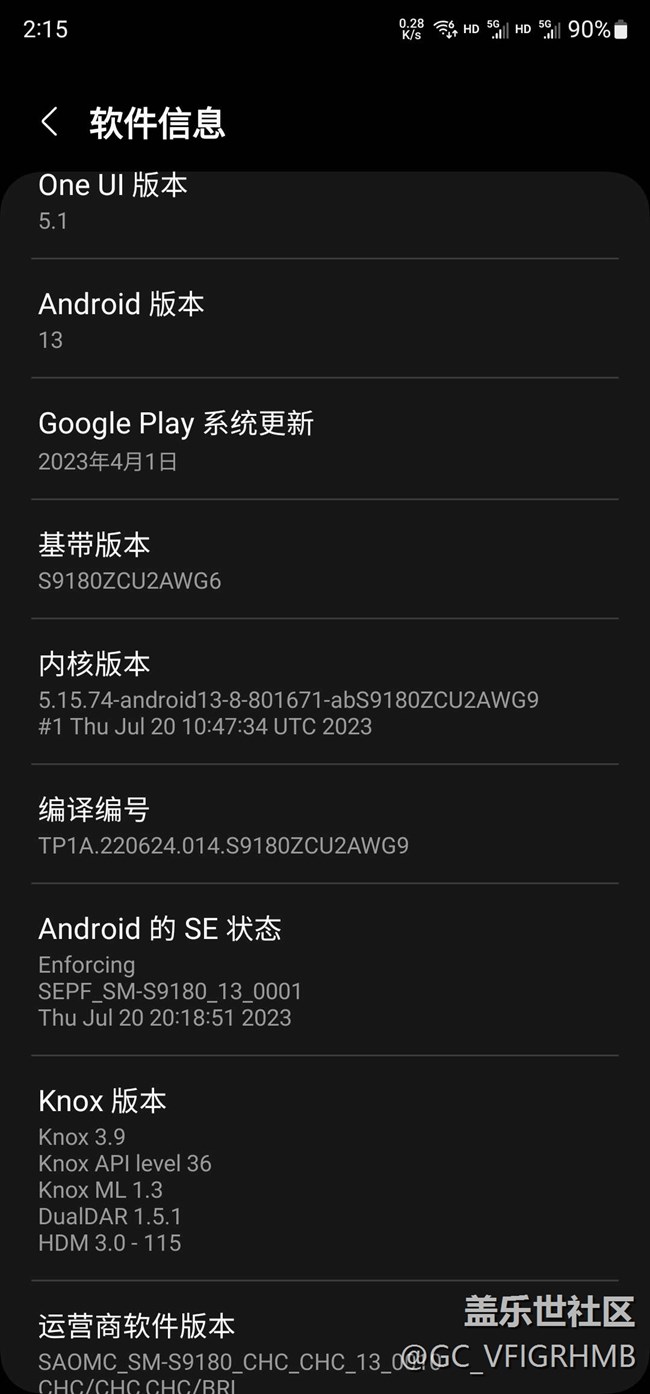Open the Google Play 系统更新 row
This screenshot has width=650, height=1394.
pos(325,440)
